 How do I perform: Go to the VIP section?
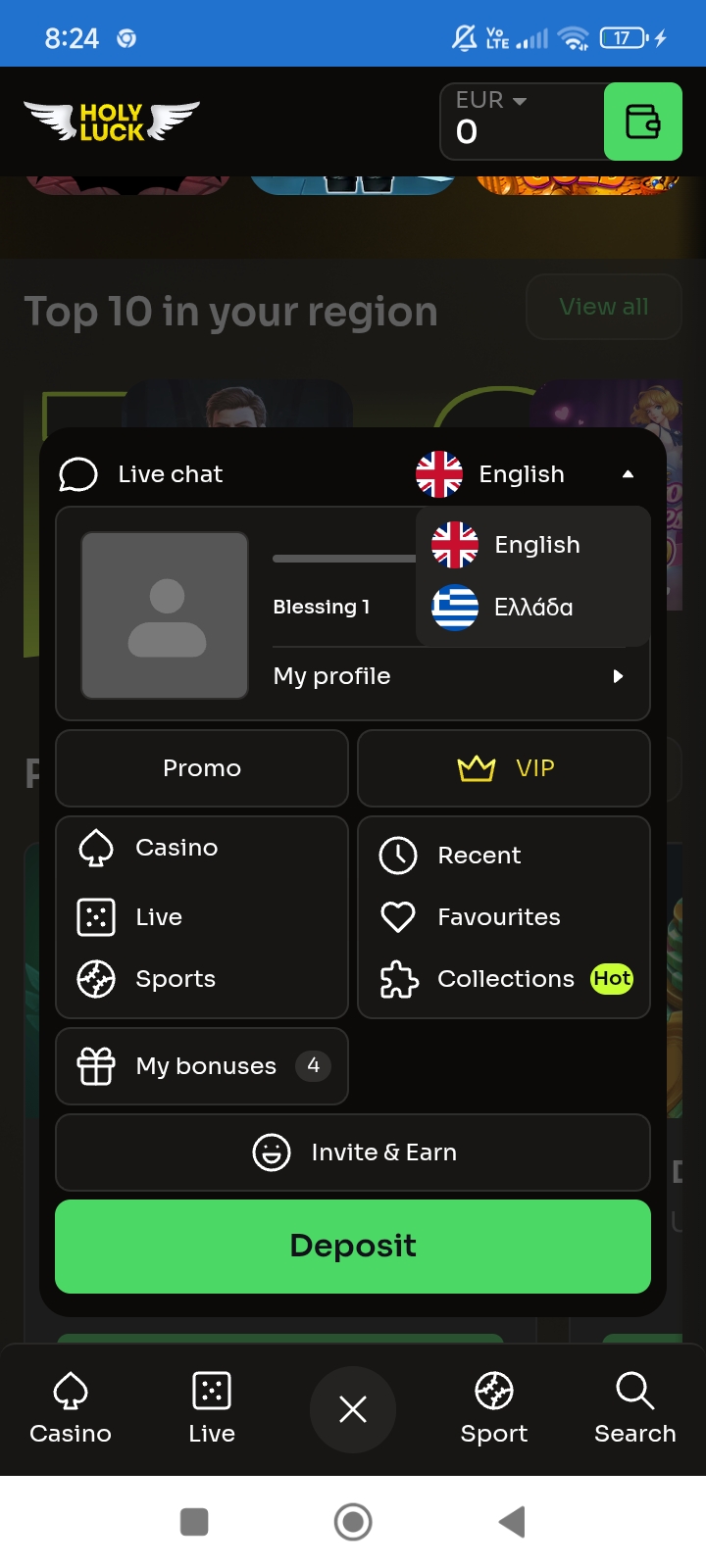pos(504,768)
